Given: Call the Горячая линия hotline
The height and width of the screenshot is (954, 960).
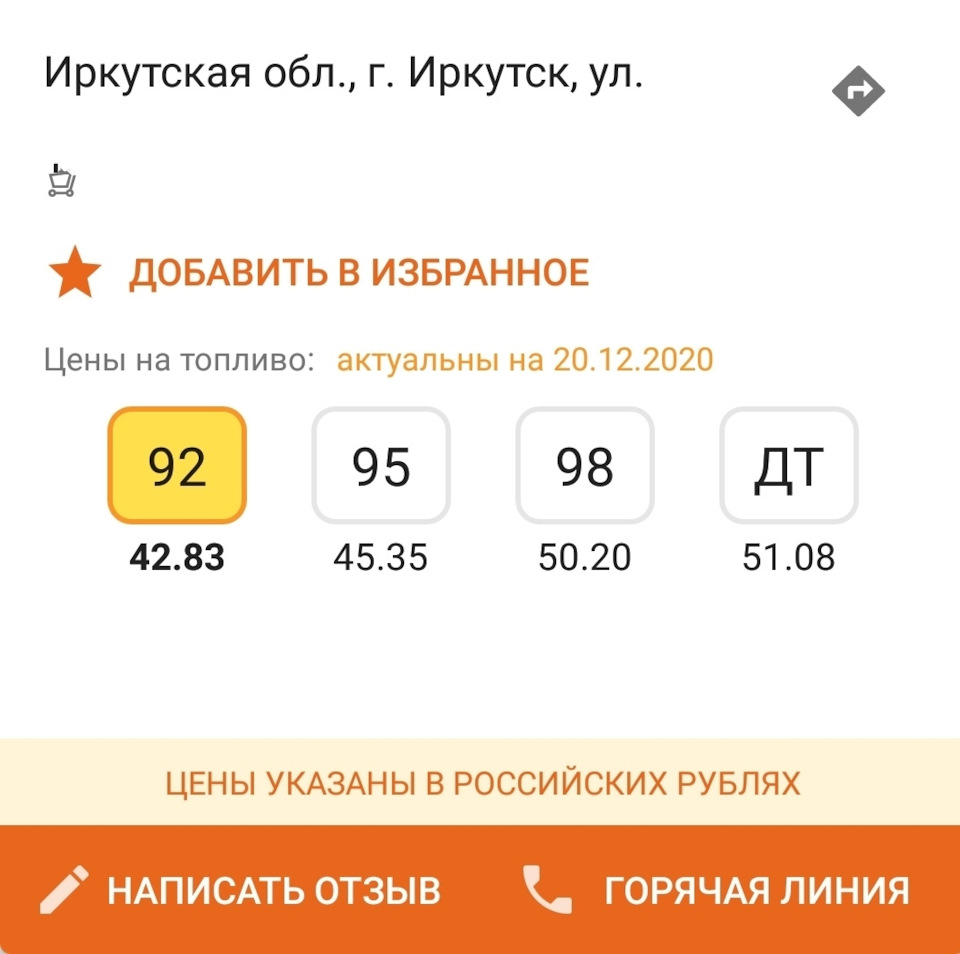Looking at the screenshot, I should click(716, 890).
